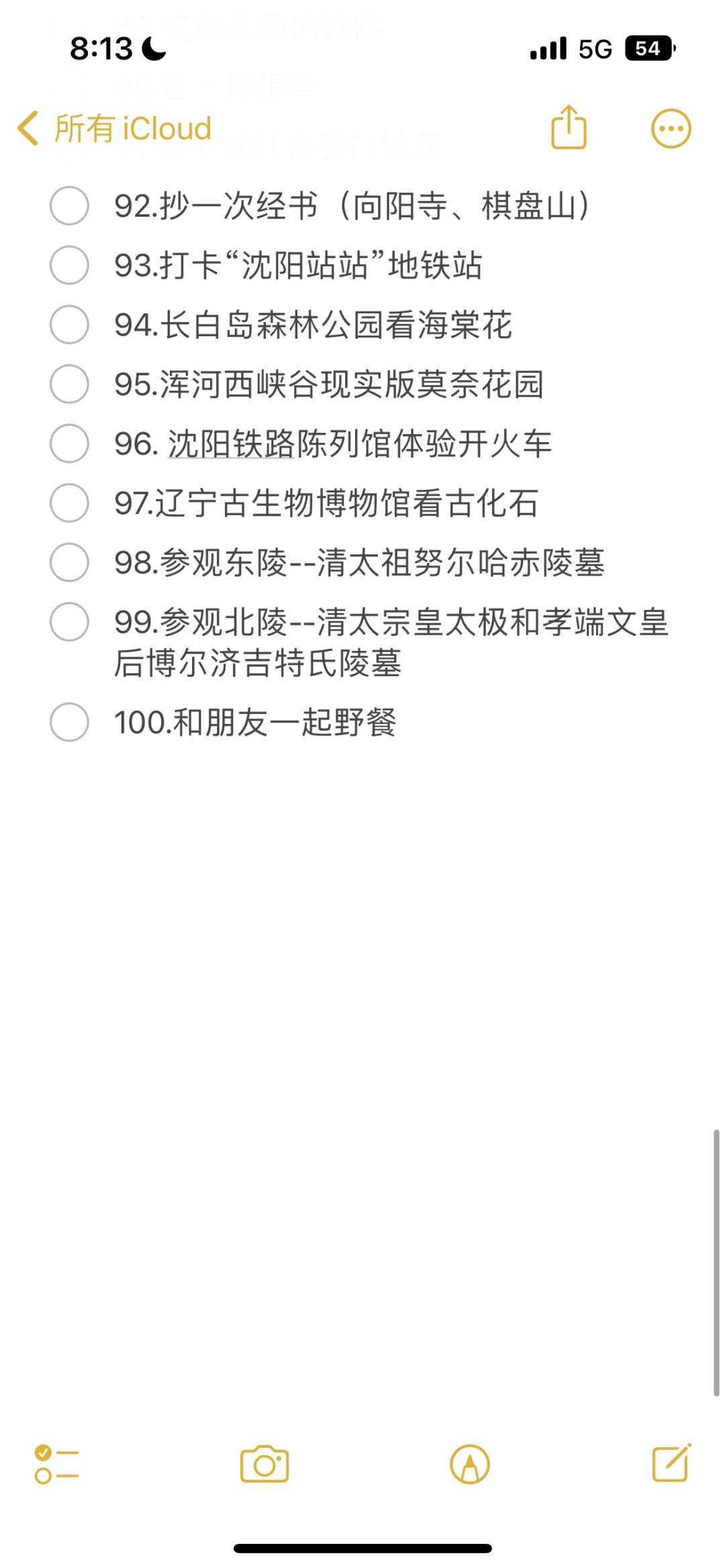
Task: Open the underlined 沈阳铁路陈列馆 link
Action: (231, 444)
